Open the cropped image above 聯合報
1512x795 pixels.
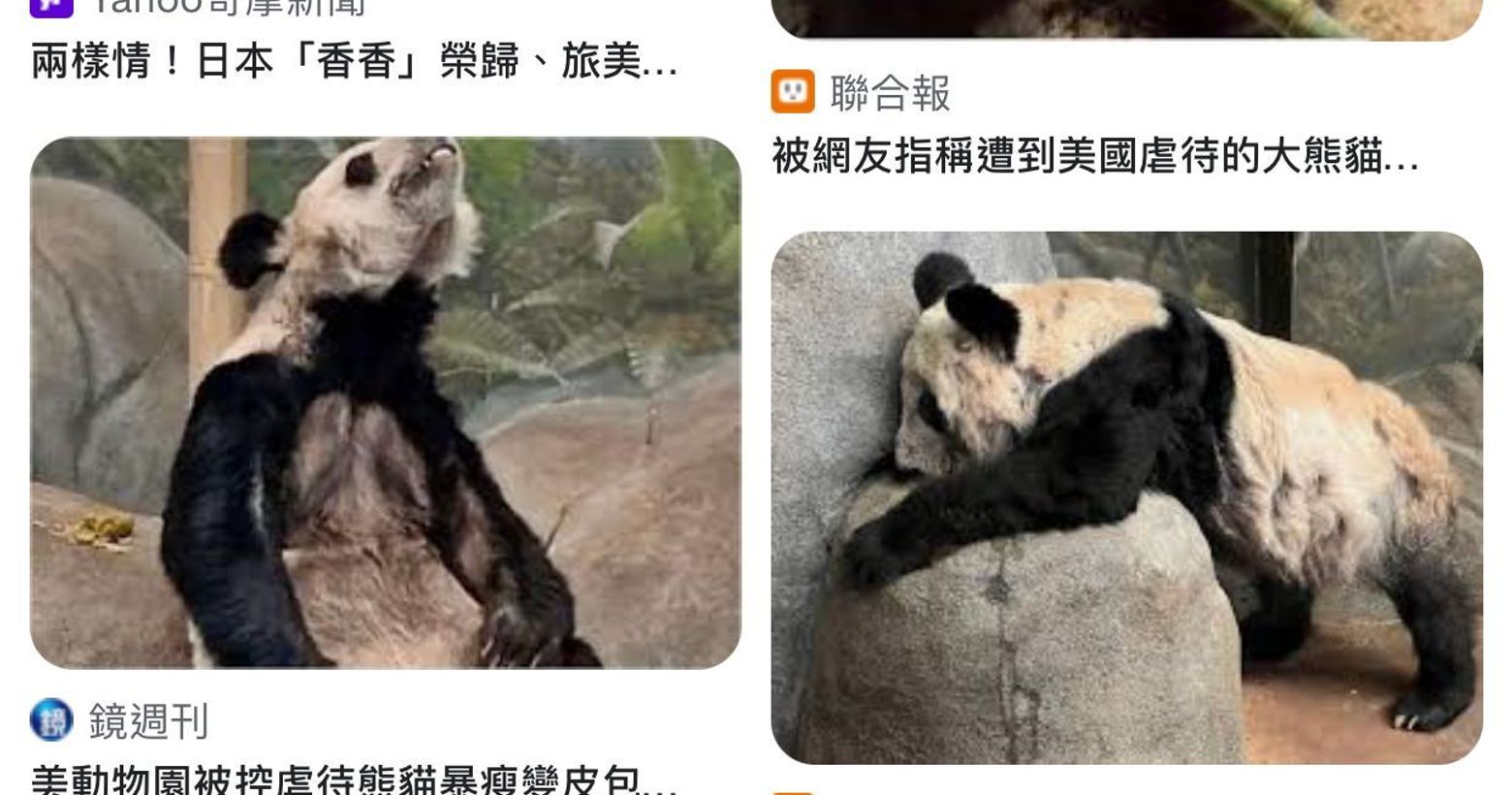(x=1126, y=19)
